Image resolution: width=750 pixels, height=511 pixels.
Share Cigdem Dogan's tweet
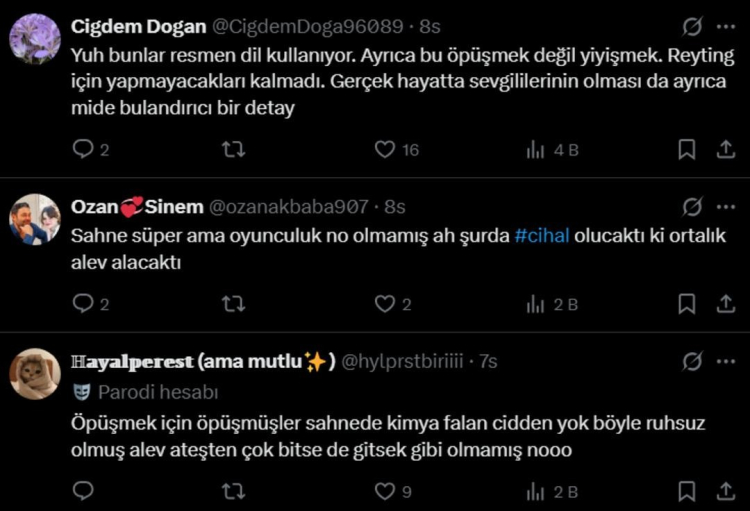click(726, 149)
